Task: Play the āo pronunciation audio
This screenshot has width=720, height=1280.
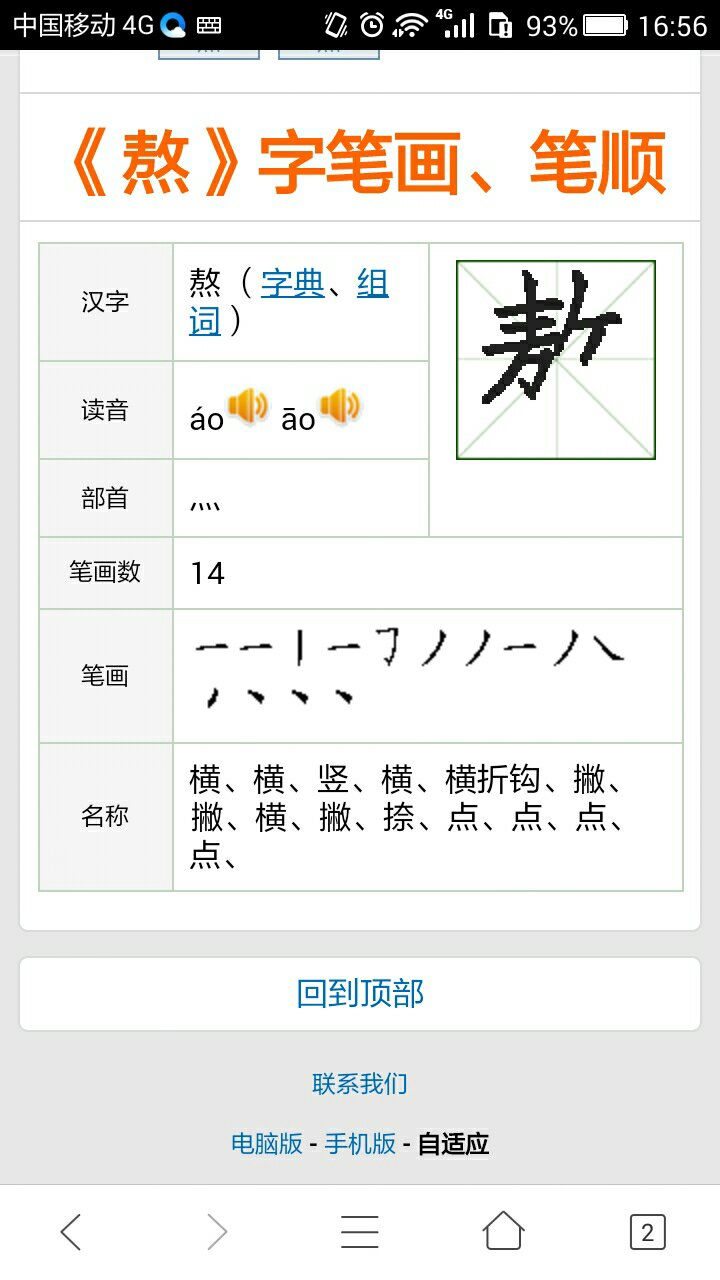Action: pyautogui.click(x=340, y=408)
